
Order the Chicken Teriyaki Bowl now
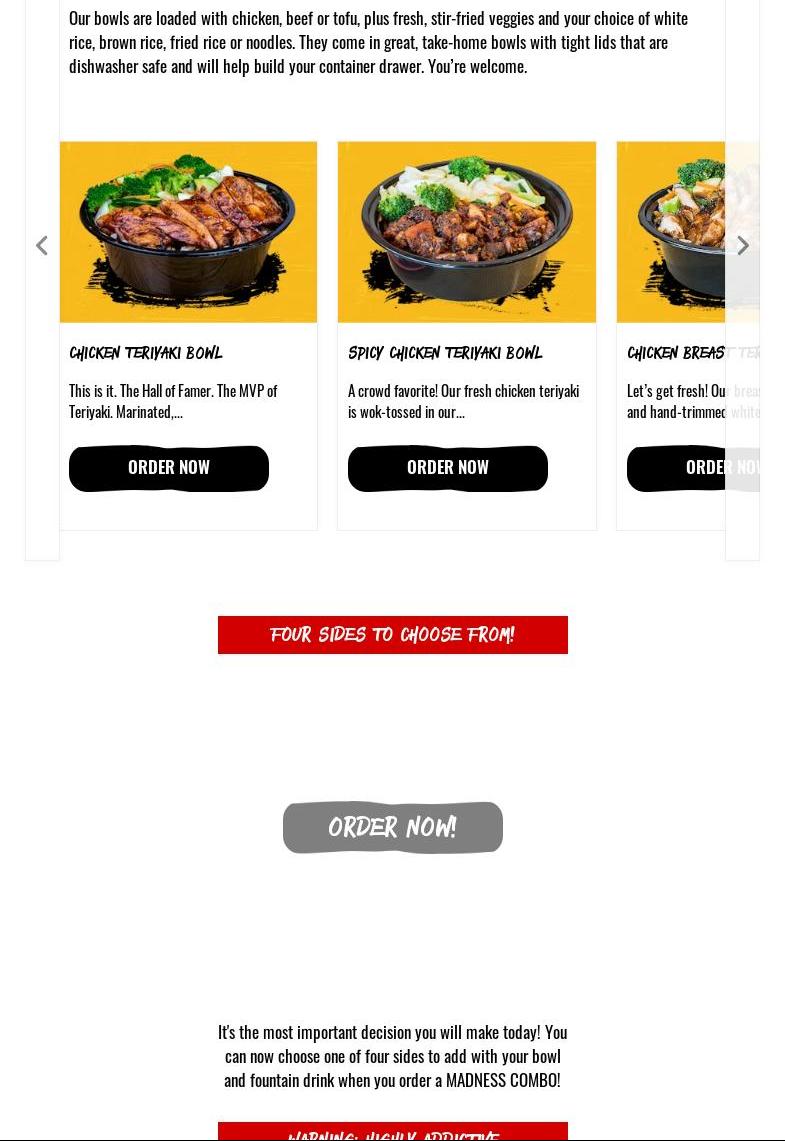click(x=169, y=468)
